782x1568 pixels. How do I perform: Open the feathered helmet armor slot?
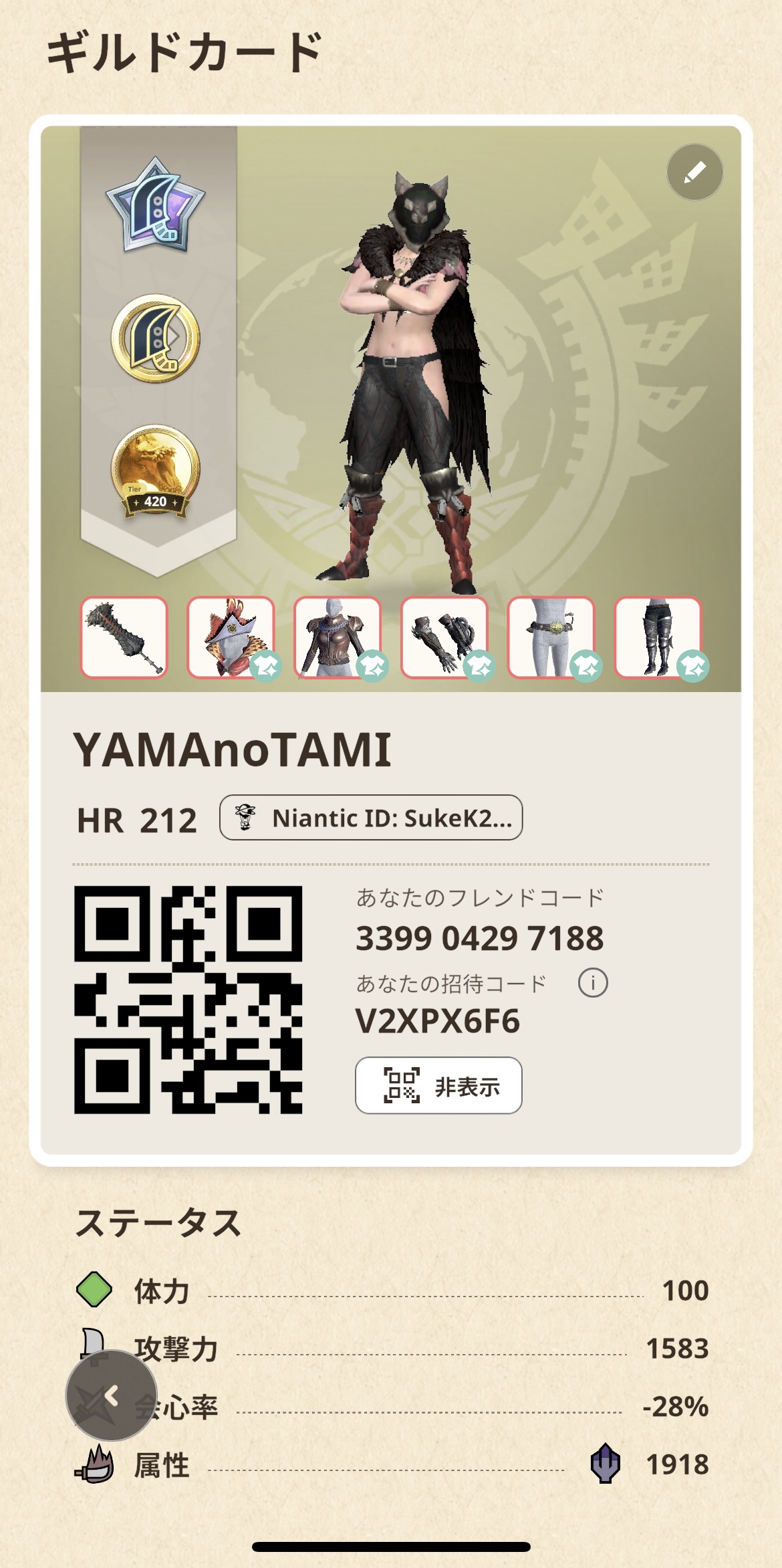tap(231, 638)
